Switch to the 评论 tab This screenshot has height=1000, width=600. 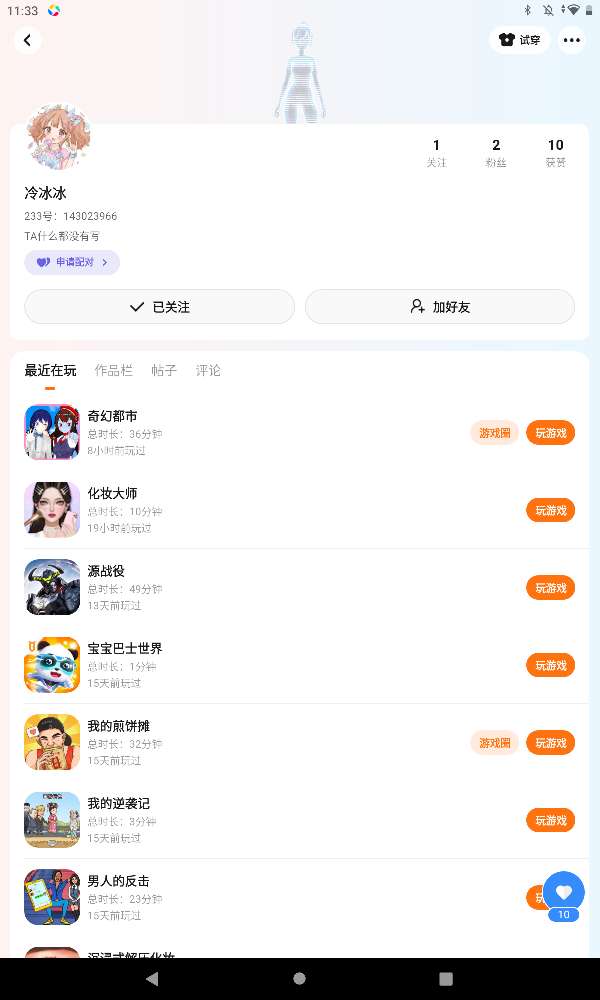[208, 370]
